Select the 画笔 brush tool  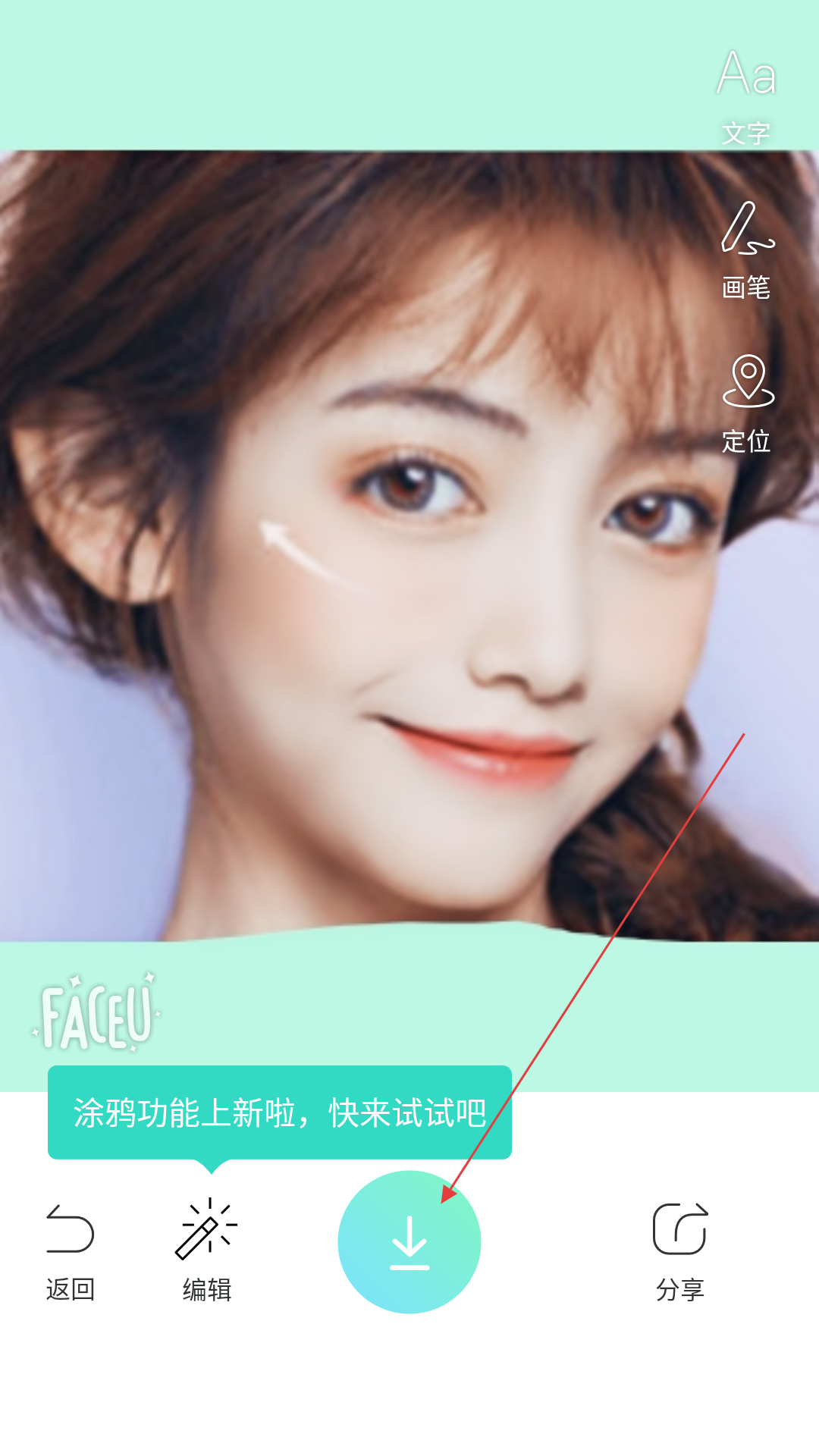click(x=747, y=250)
